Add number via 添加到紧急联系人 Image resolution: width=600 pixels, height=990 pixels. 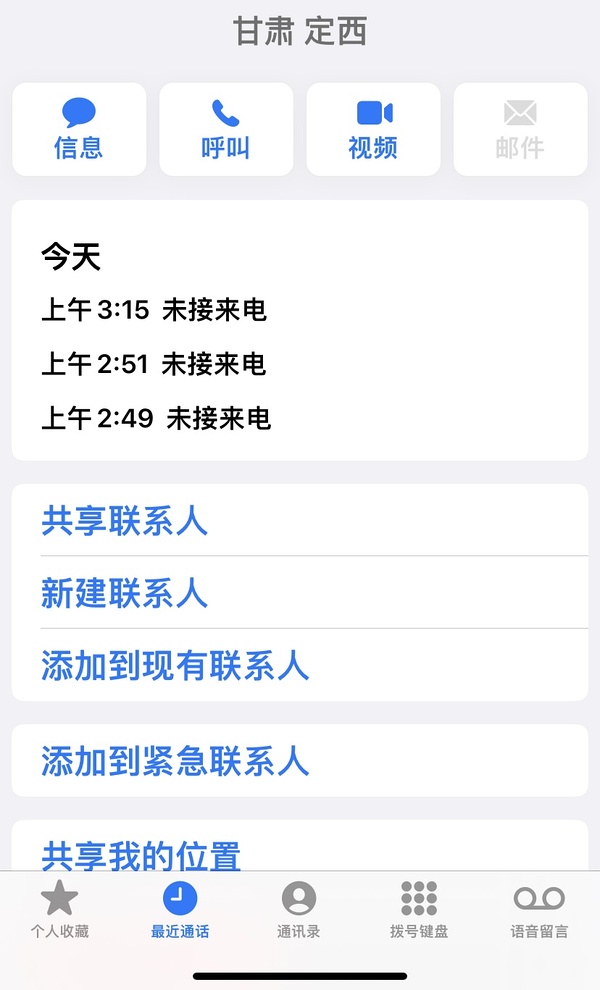tap(175, 761)
